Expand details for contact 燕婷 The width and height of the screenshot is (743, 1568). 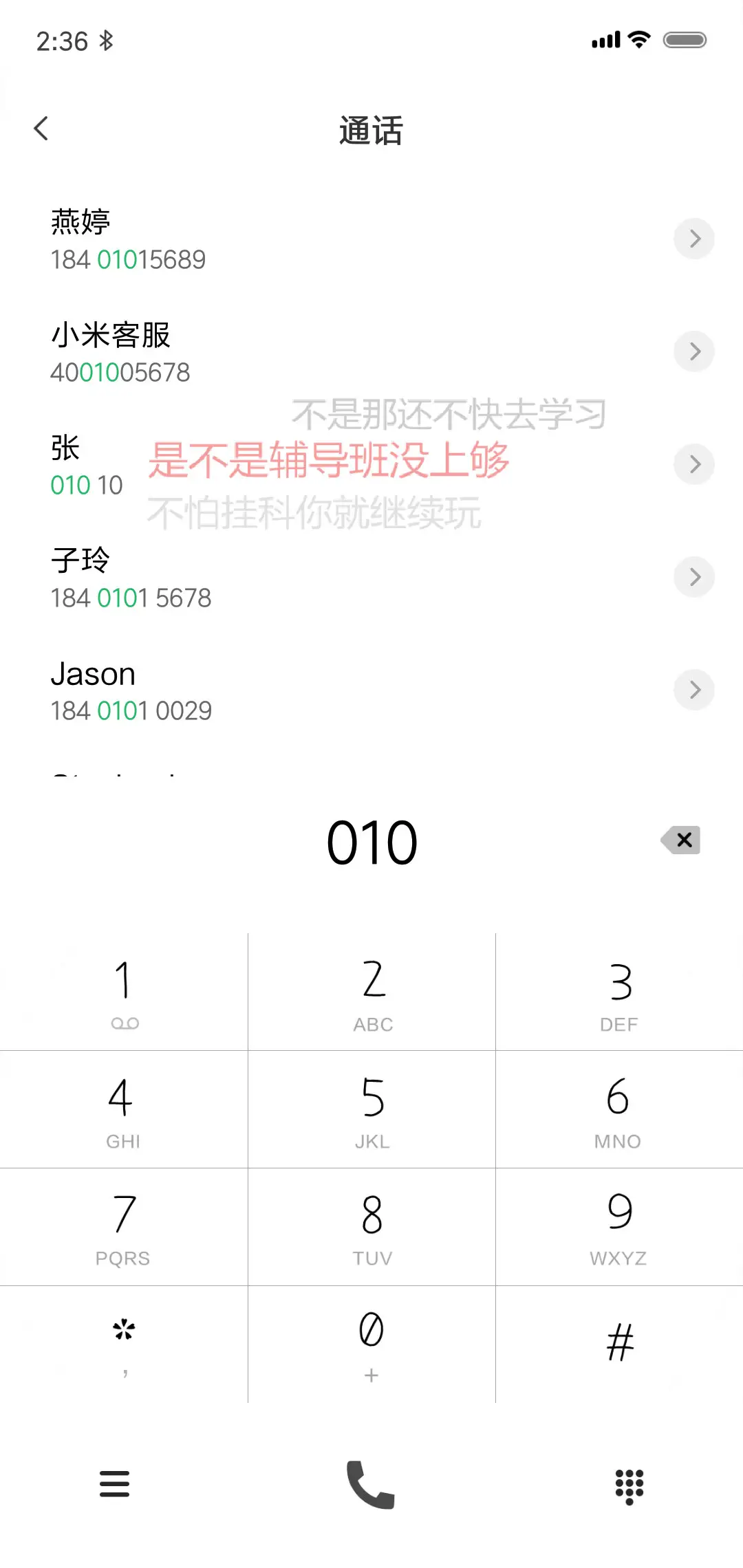pos(694,239)
